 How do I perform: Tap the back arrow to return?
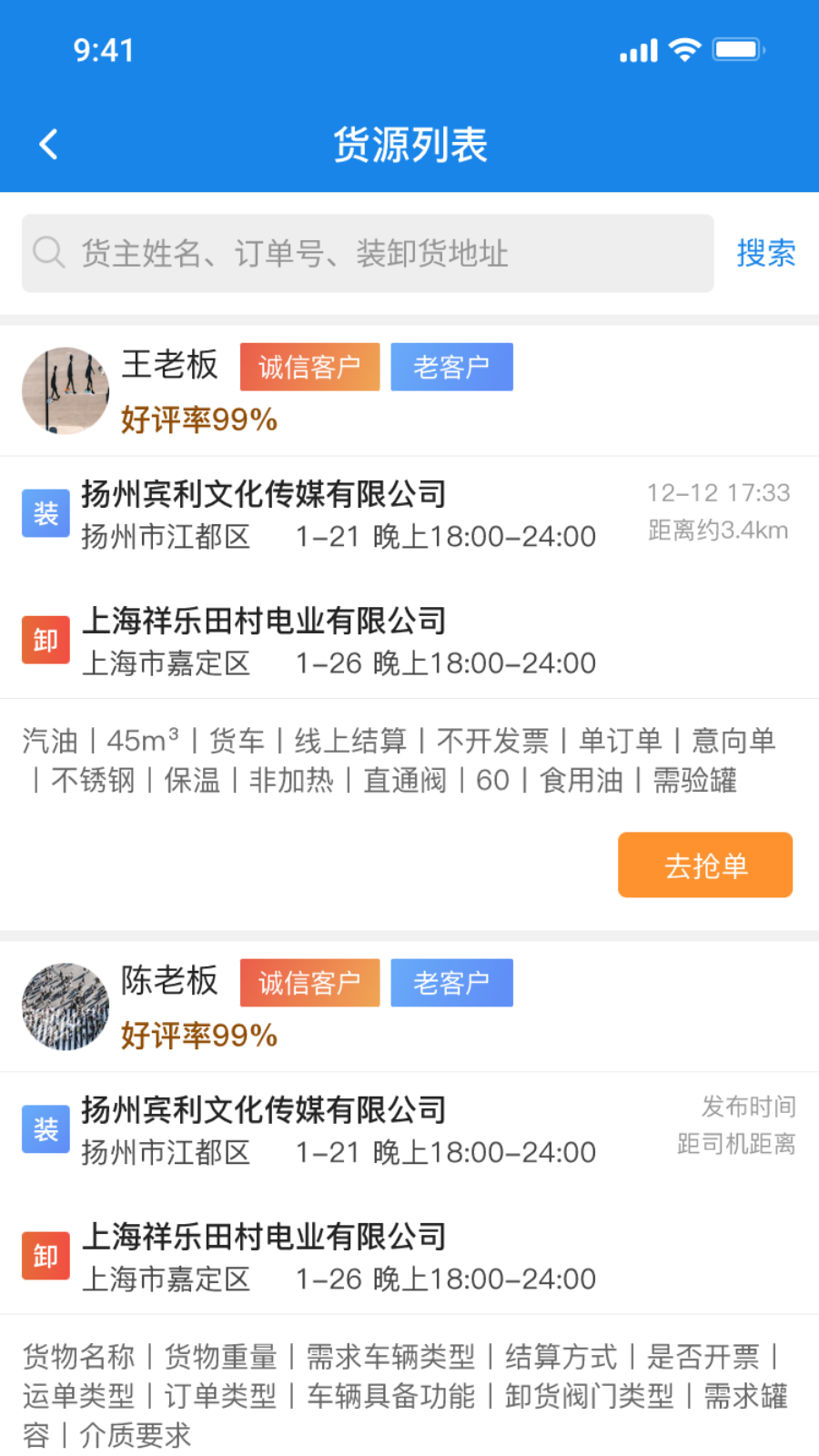pyautogui.click(x=47, y=144)
